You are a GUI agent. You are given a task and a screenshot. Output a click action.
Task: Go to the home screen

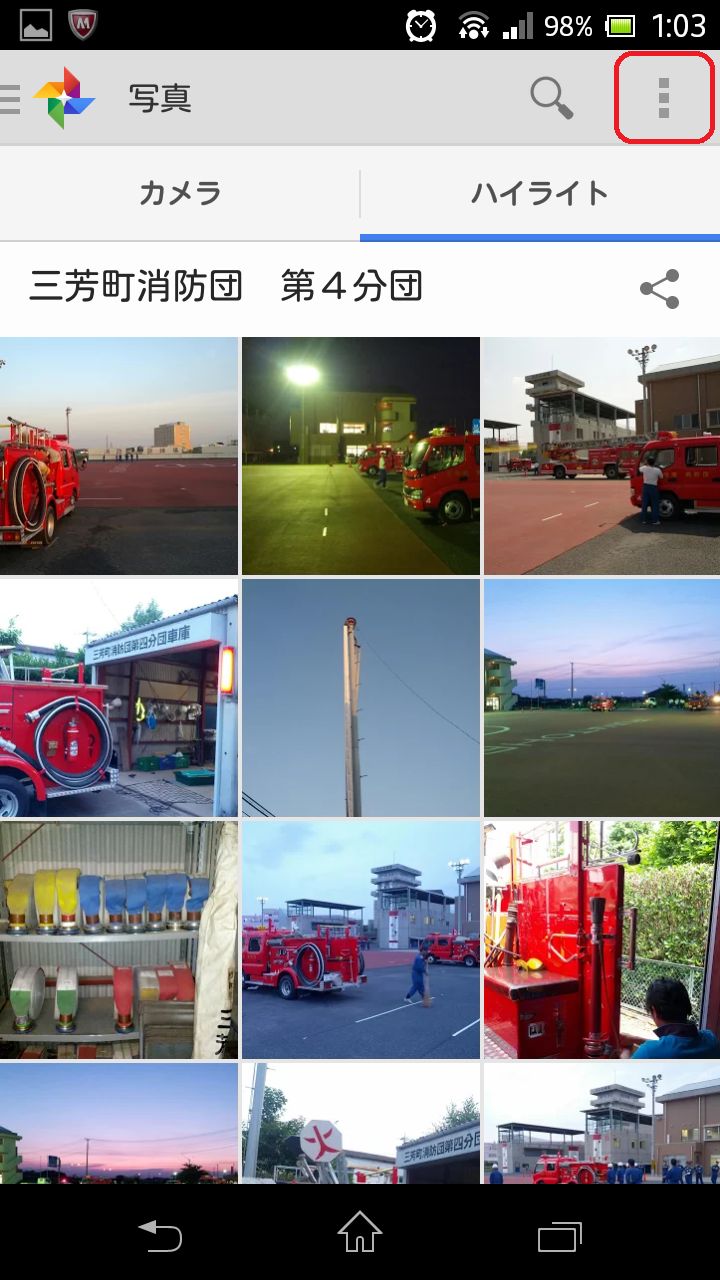tap(360, 1233)
